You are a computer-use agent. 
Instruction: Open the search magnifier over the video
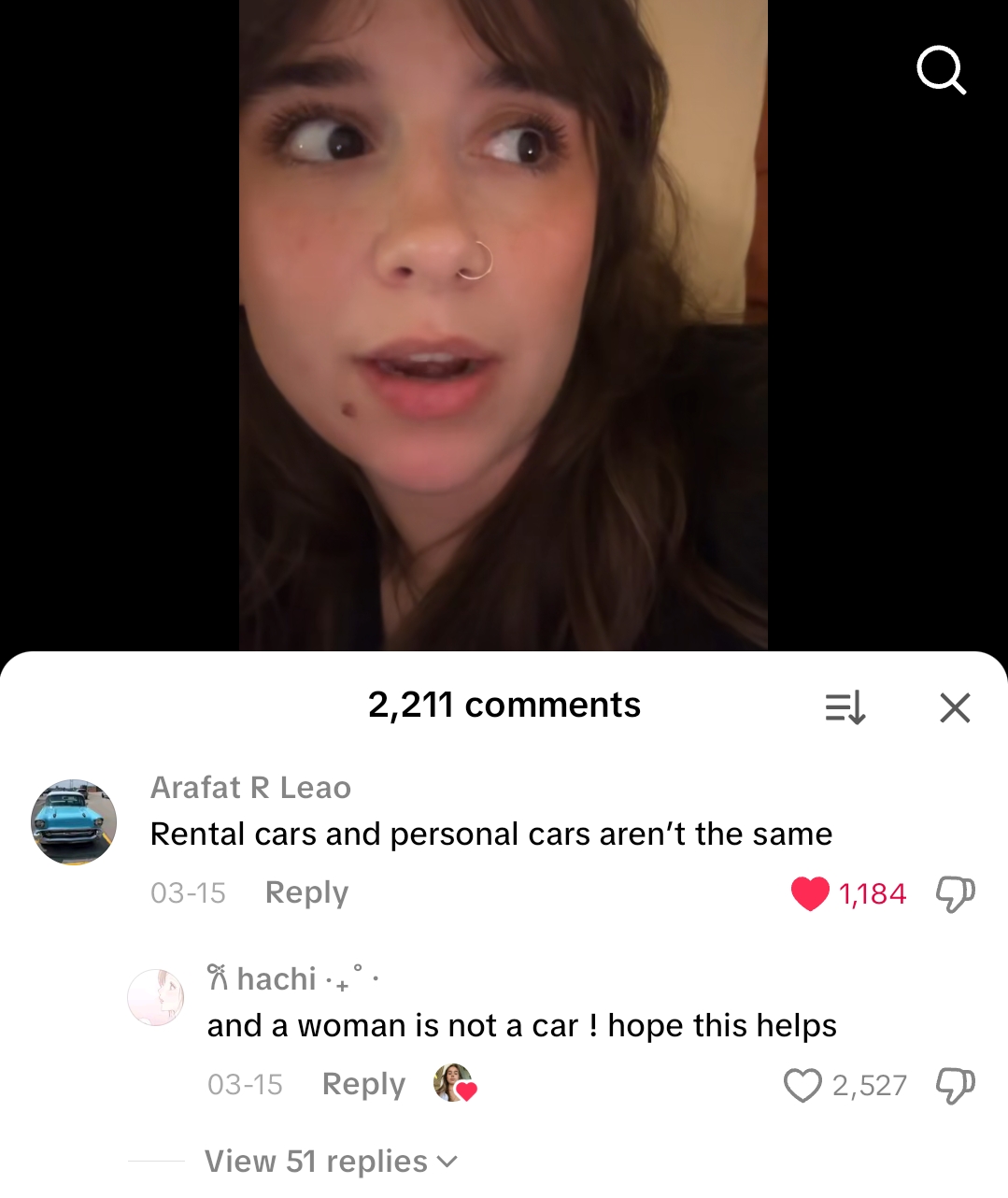pyautogui.click(x=940, y=70)
